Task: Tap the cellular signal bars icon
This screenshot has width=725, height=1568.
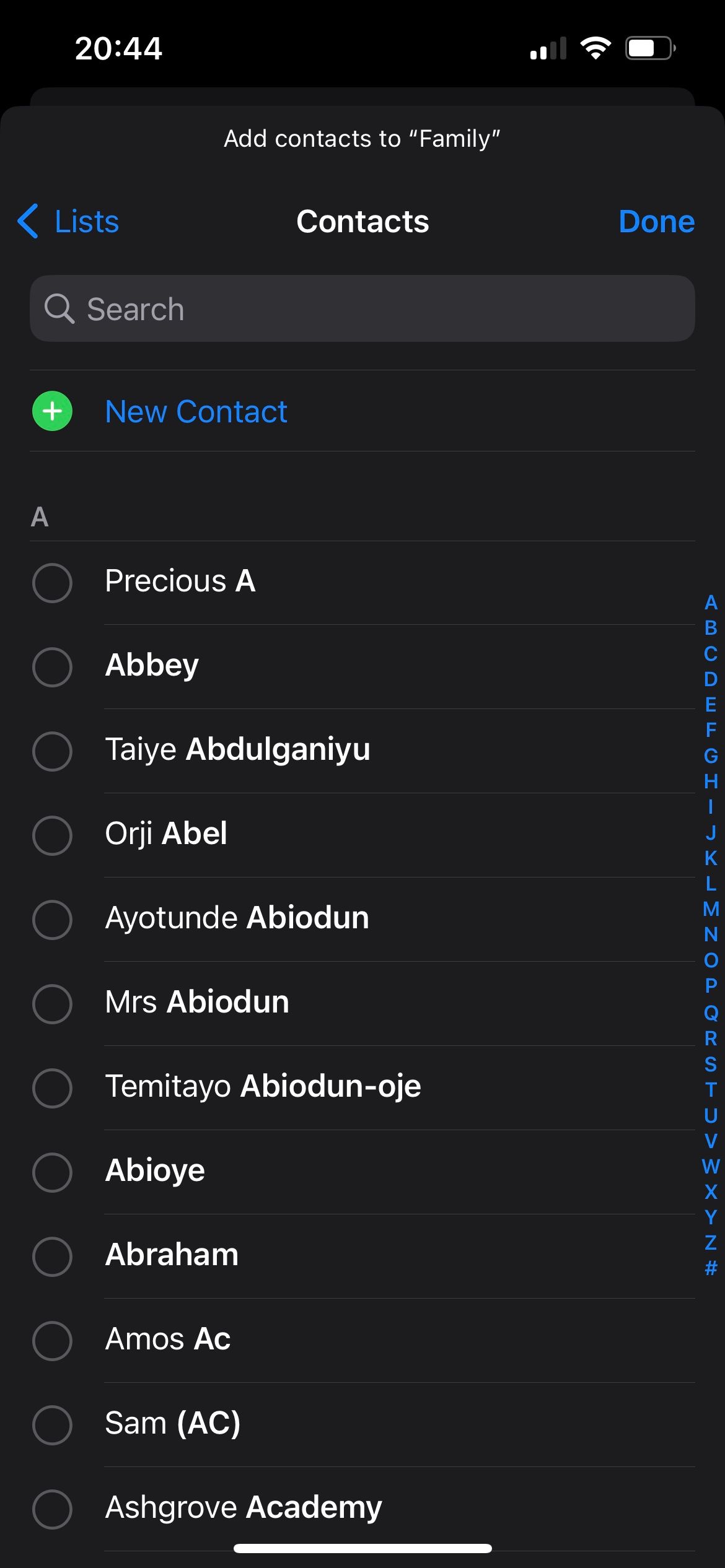Action: coord(548,48)
